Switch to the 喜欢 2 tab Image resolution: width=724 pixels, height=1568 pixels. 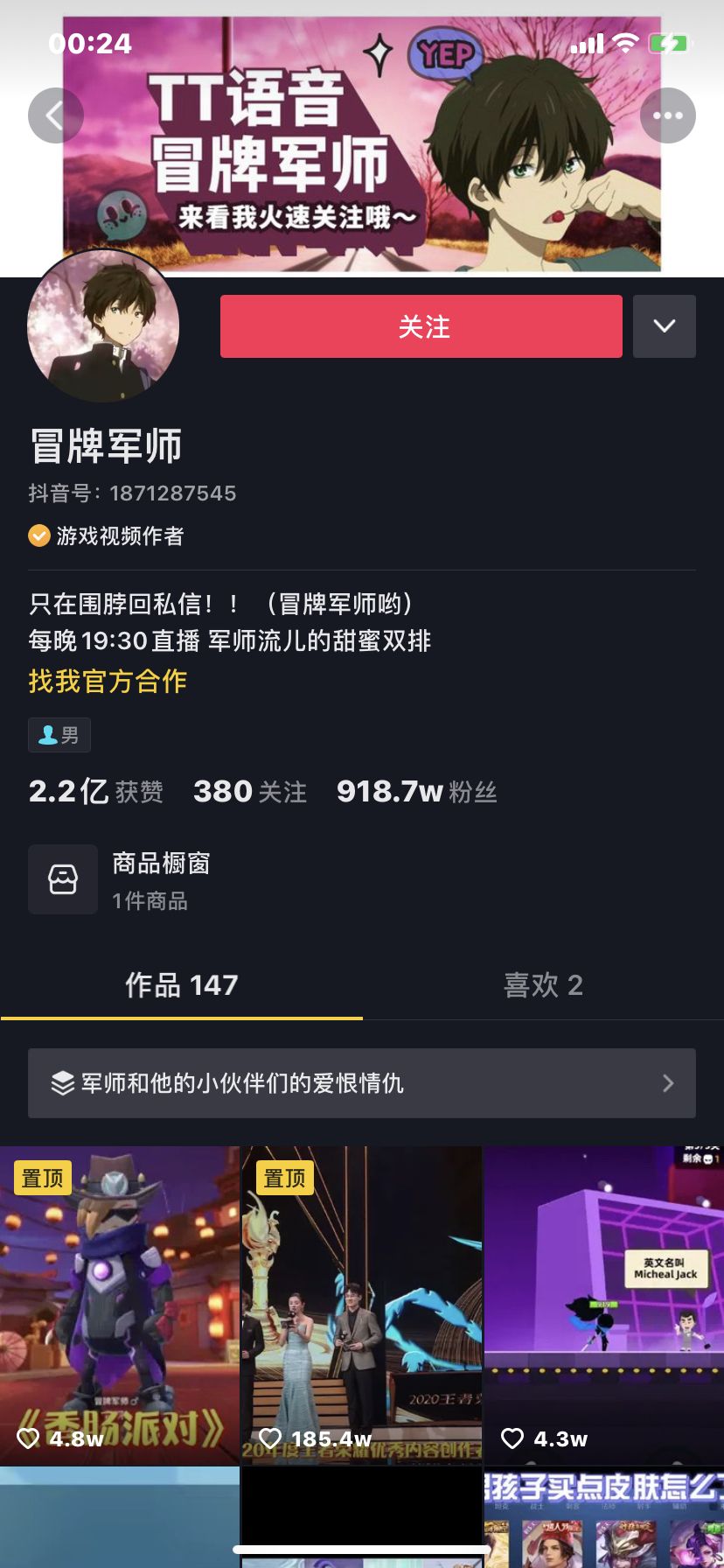pos(543,985)
